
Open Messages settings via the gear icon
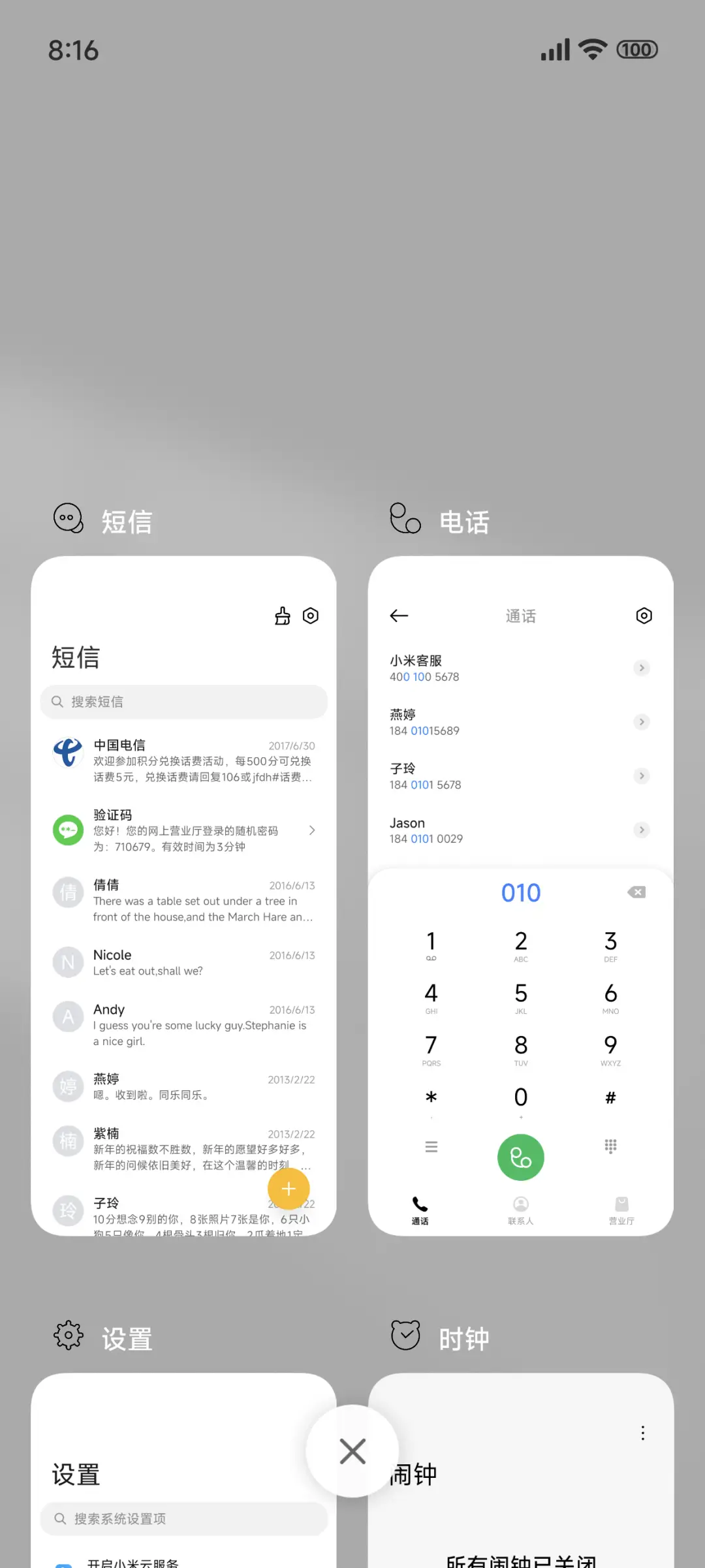[x=310, y=616]
